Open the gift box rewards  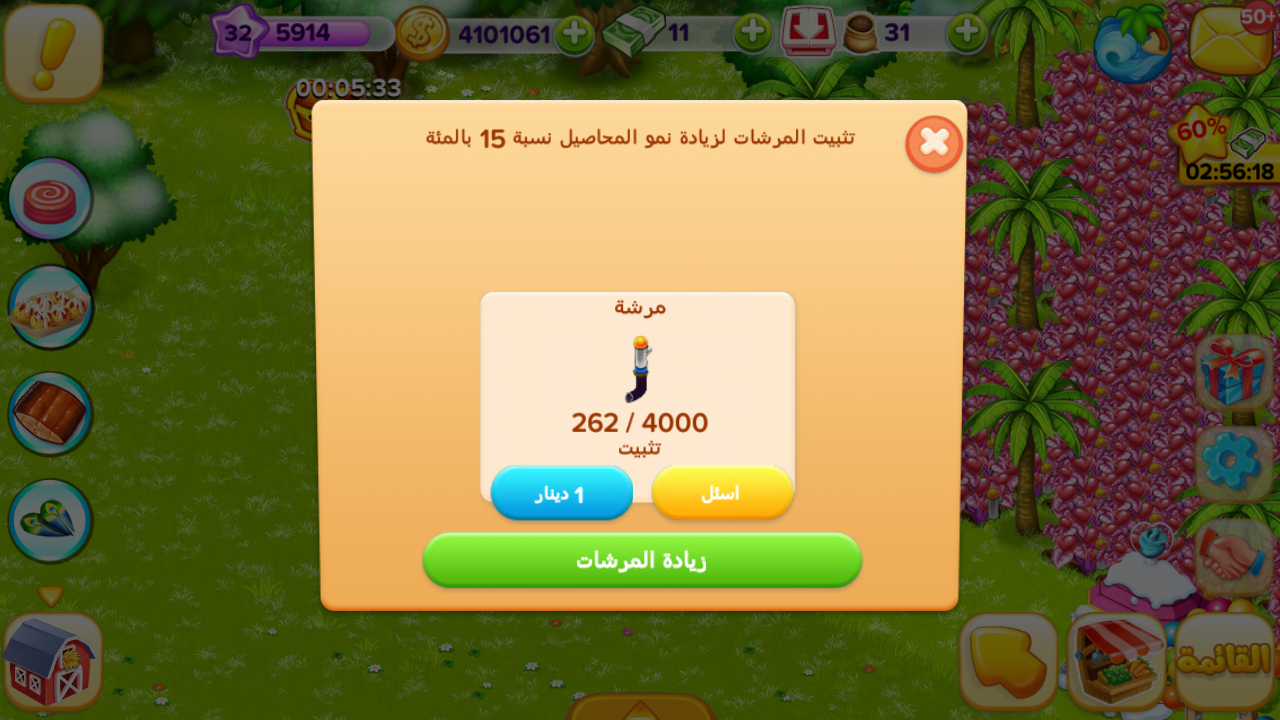tap(1234, 372)
